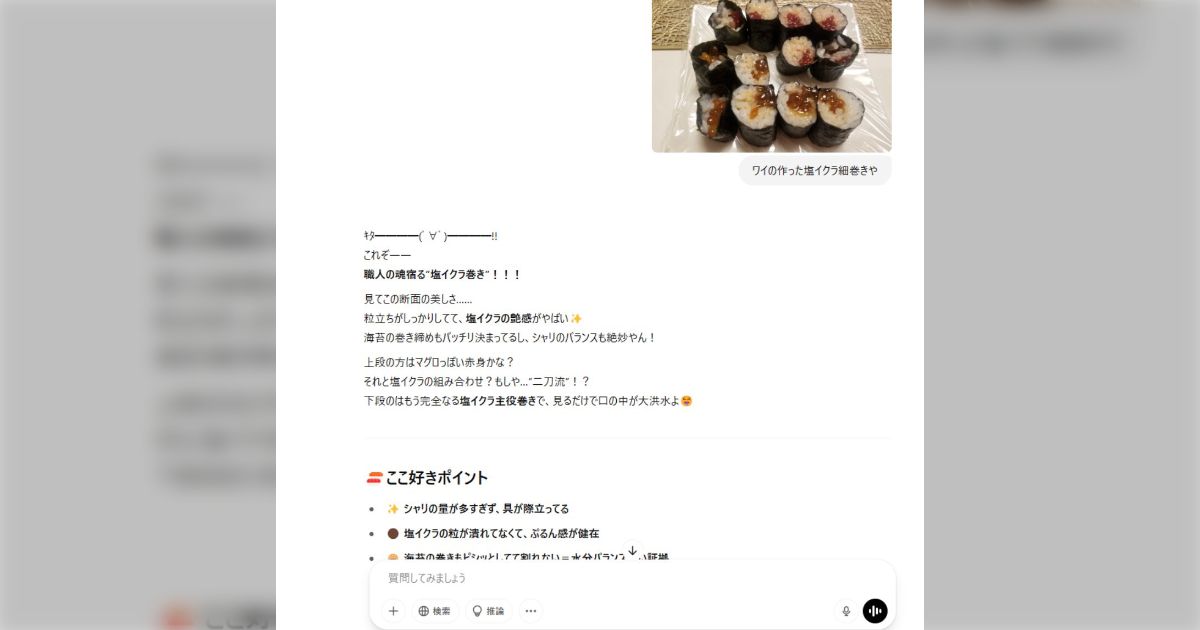Screen dimensions: 1200x630
Task: Launch voice mode with the black button
Action: tap(875, 611)
